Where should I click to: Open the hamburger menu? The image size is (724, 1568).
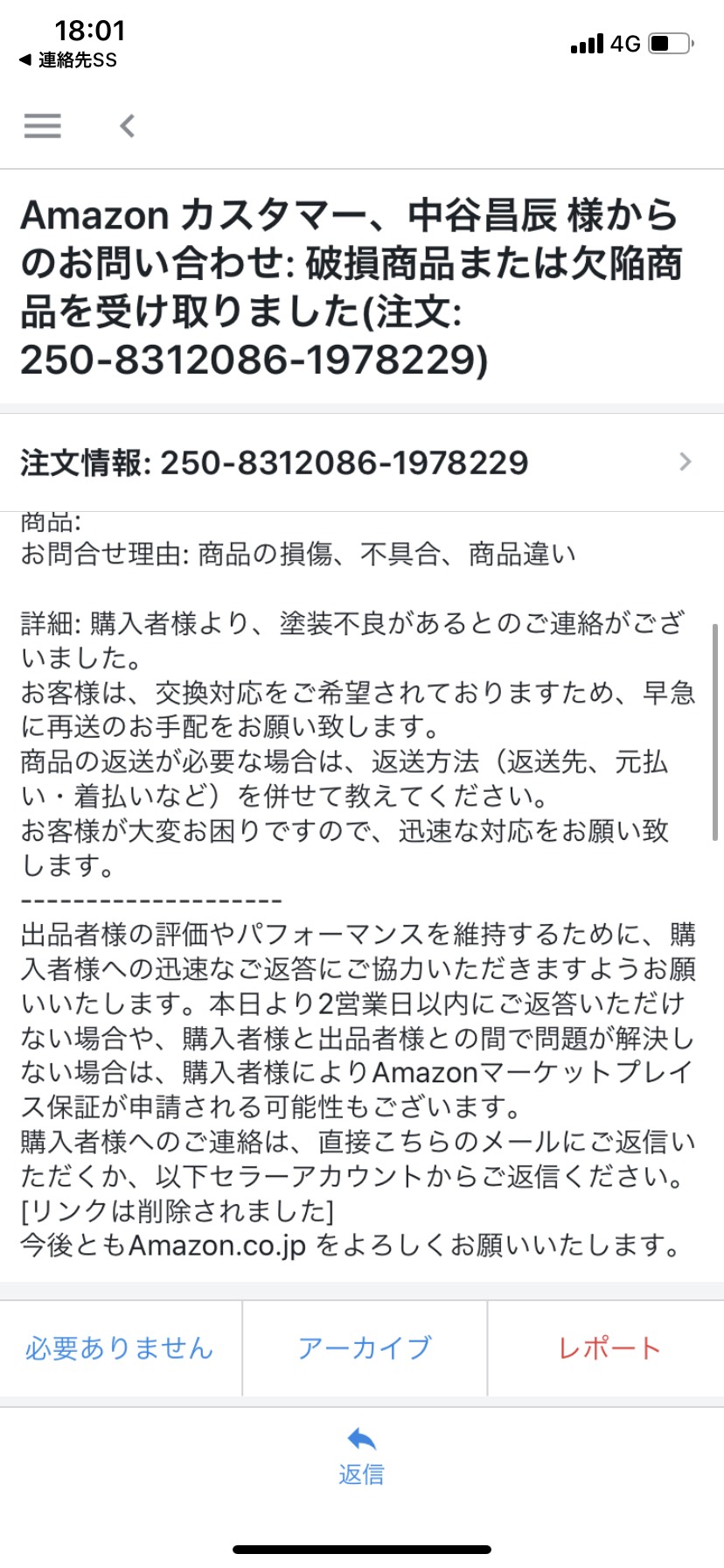(x=42, y=126)
